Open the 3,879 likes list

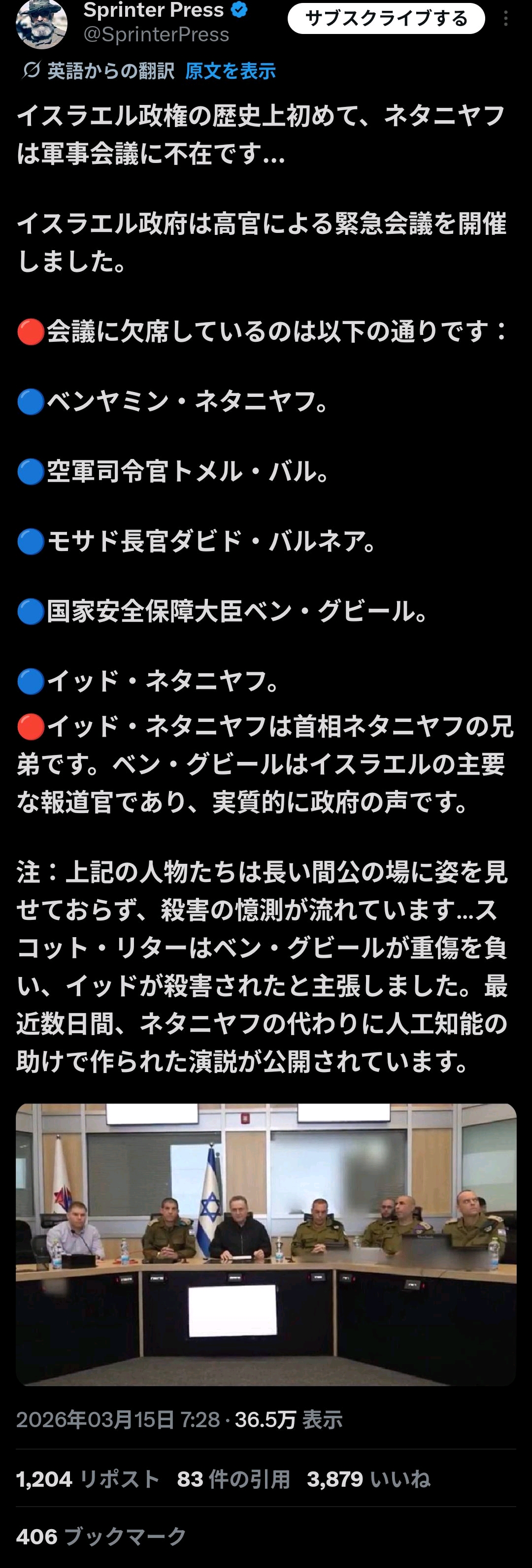(x=368, y=1478)
